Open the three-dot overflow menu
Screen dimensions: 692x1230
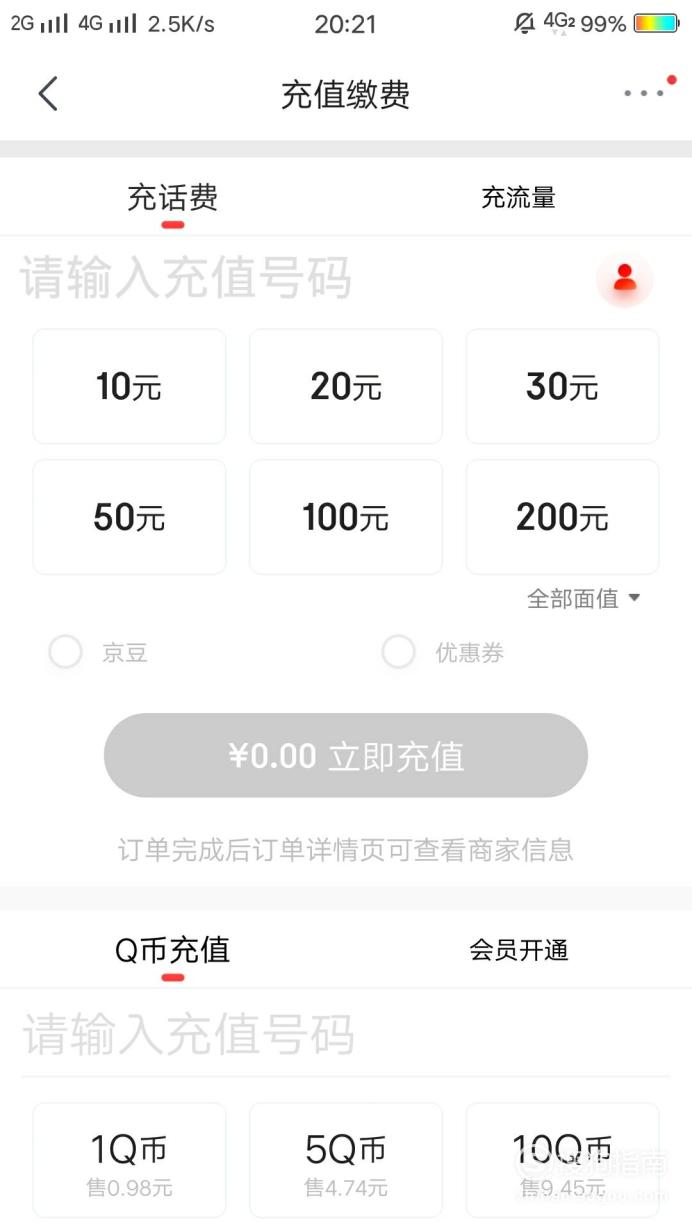(x=644, y=93)
